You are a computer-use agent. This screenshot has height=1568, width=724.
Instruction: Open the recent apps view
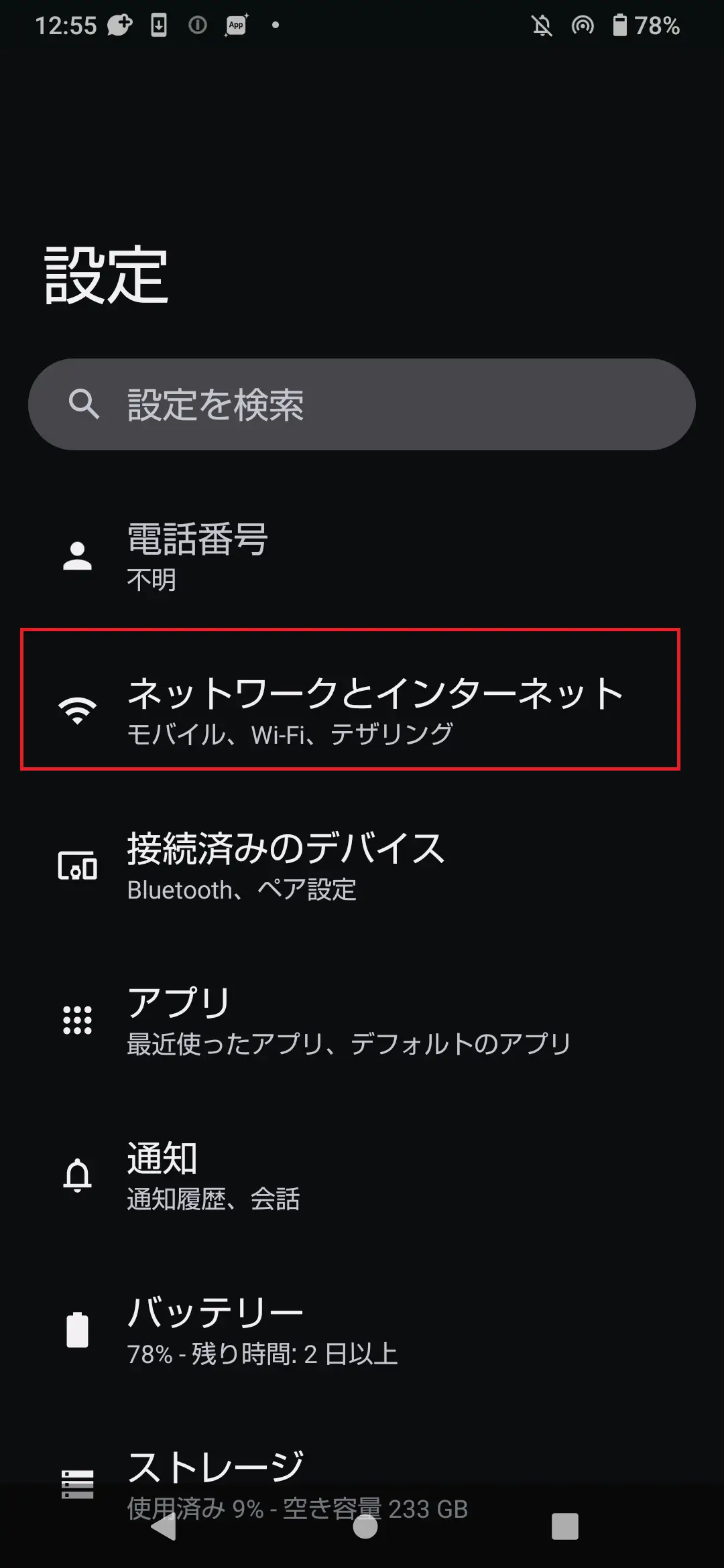pyautogui.click(x=564, y=1526)
